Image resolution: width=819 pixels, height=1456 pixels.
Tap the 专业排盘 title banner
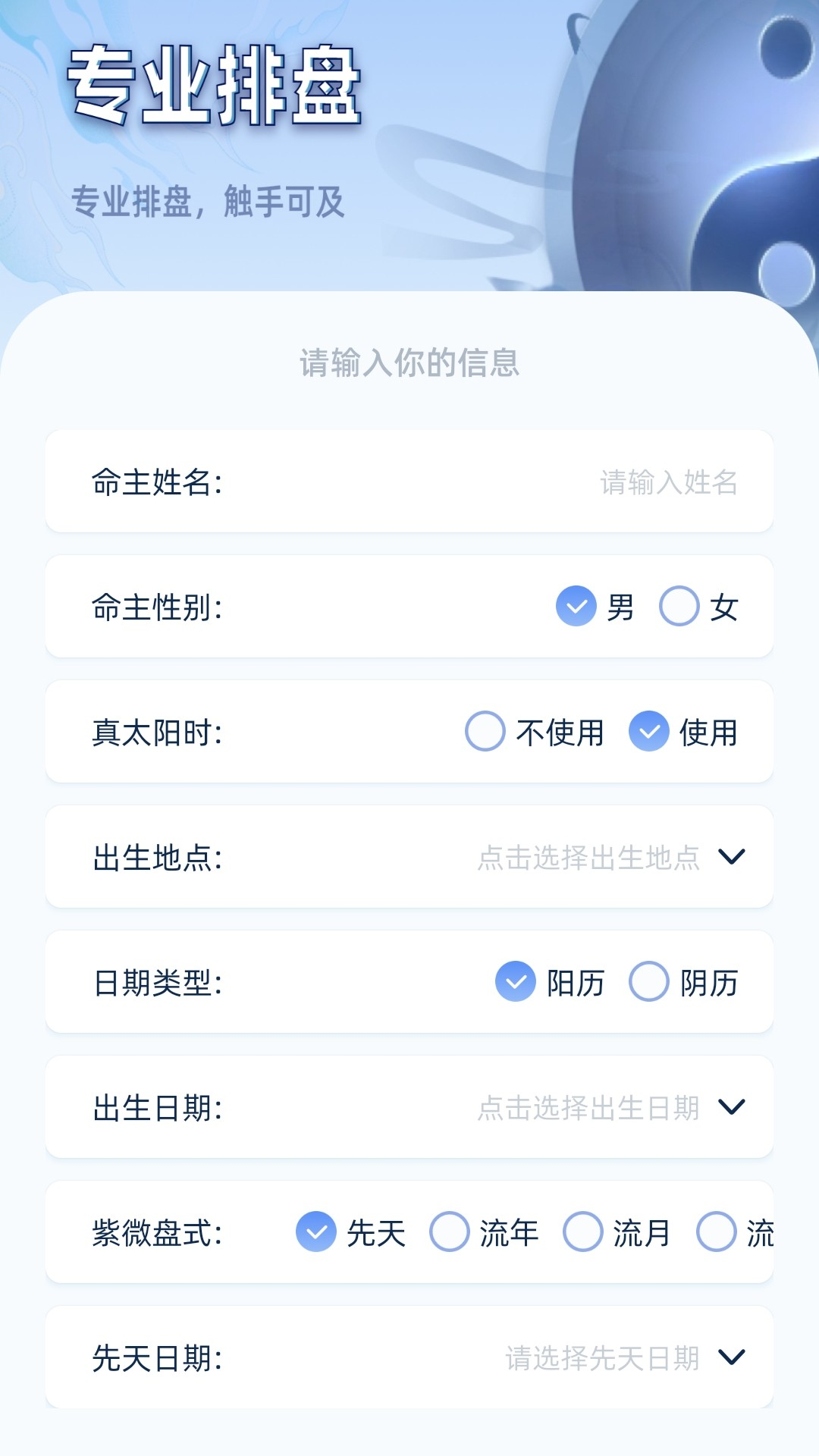pos(215,86)
